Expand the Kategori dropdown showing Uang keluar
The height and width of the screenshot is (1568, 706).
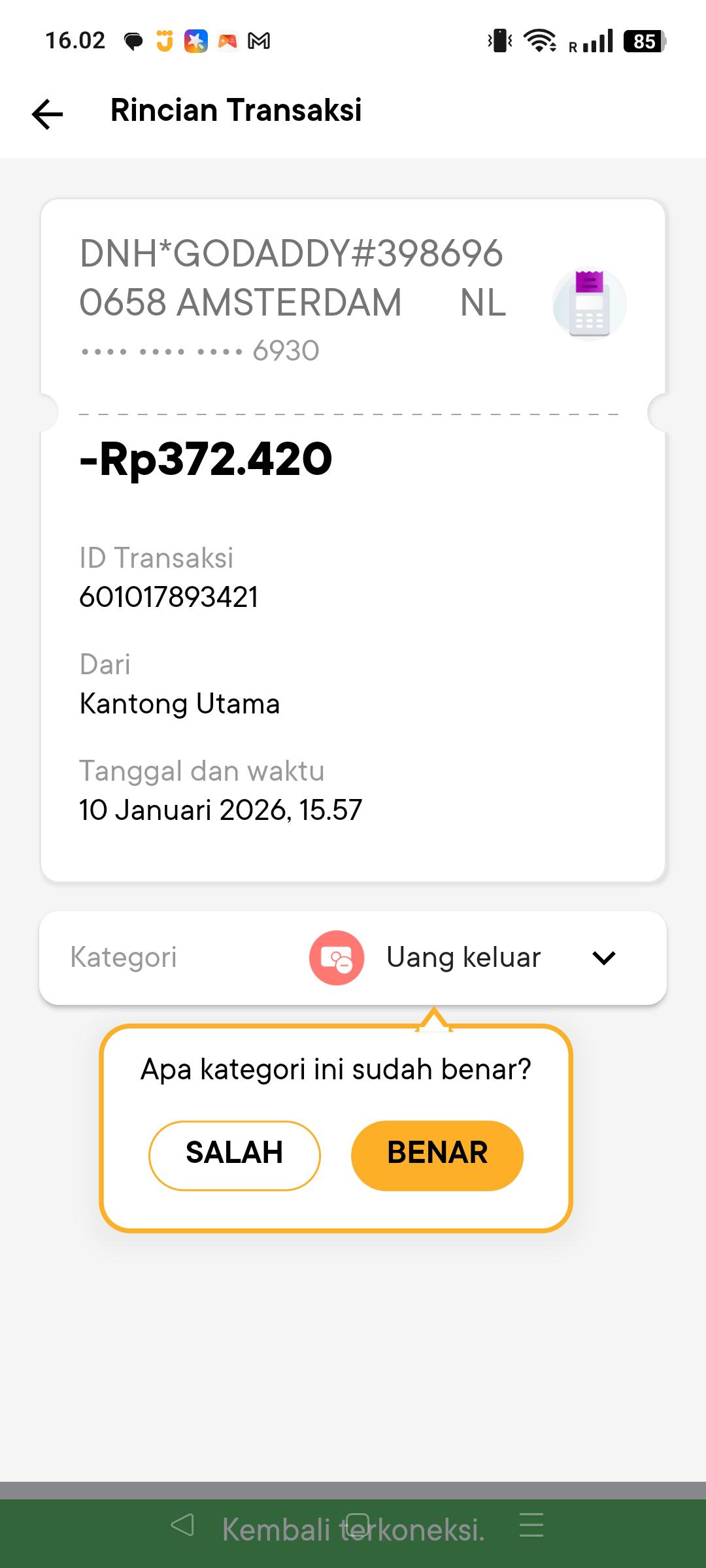tap(603, 958)
